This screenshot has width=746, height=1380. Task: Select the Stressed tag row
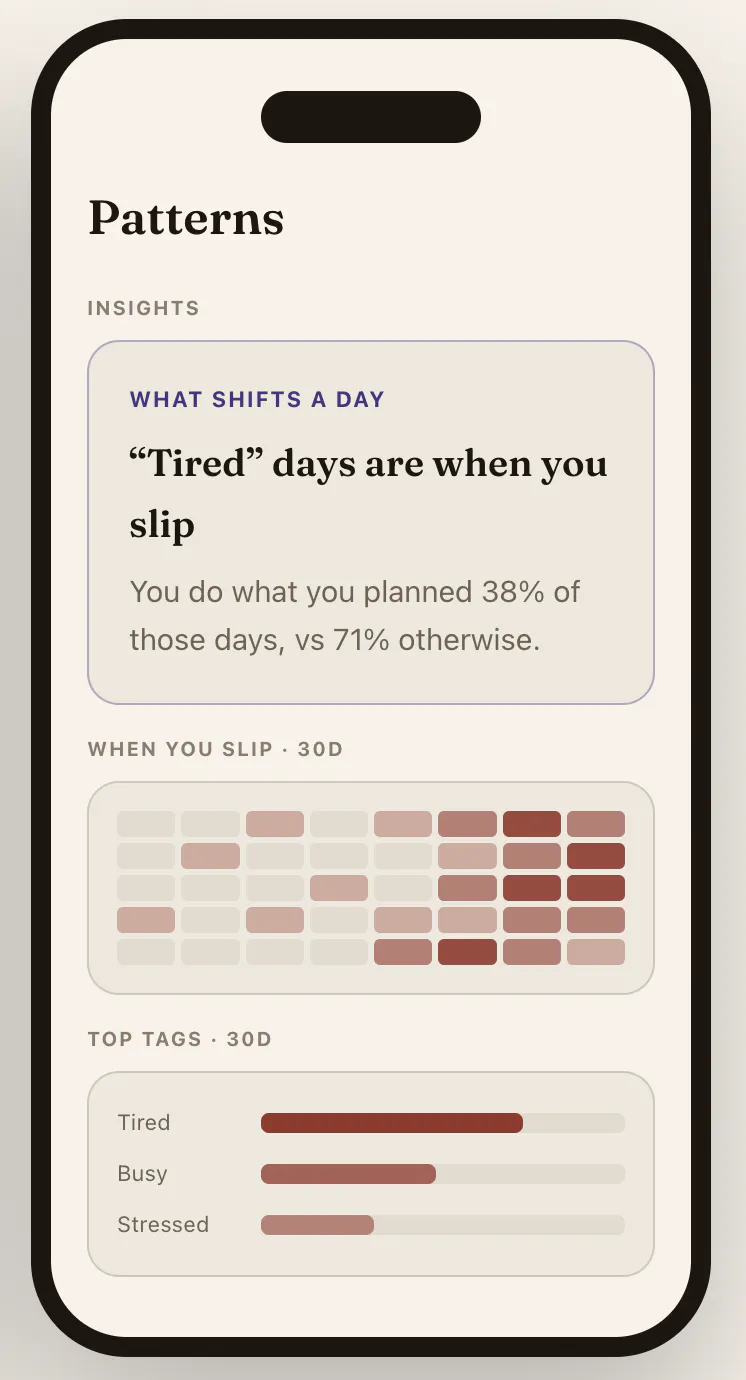pyautogui.click(x=371, y=1225)
